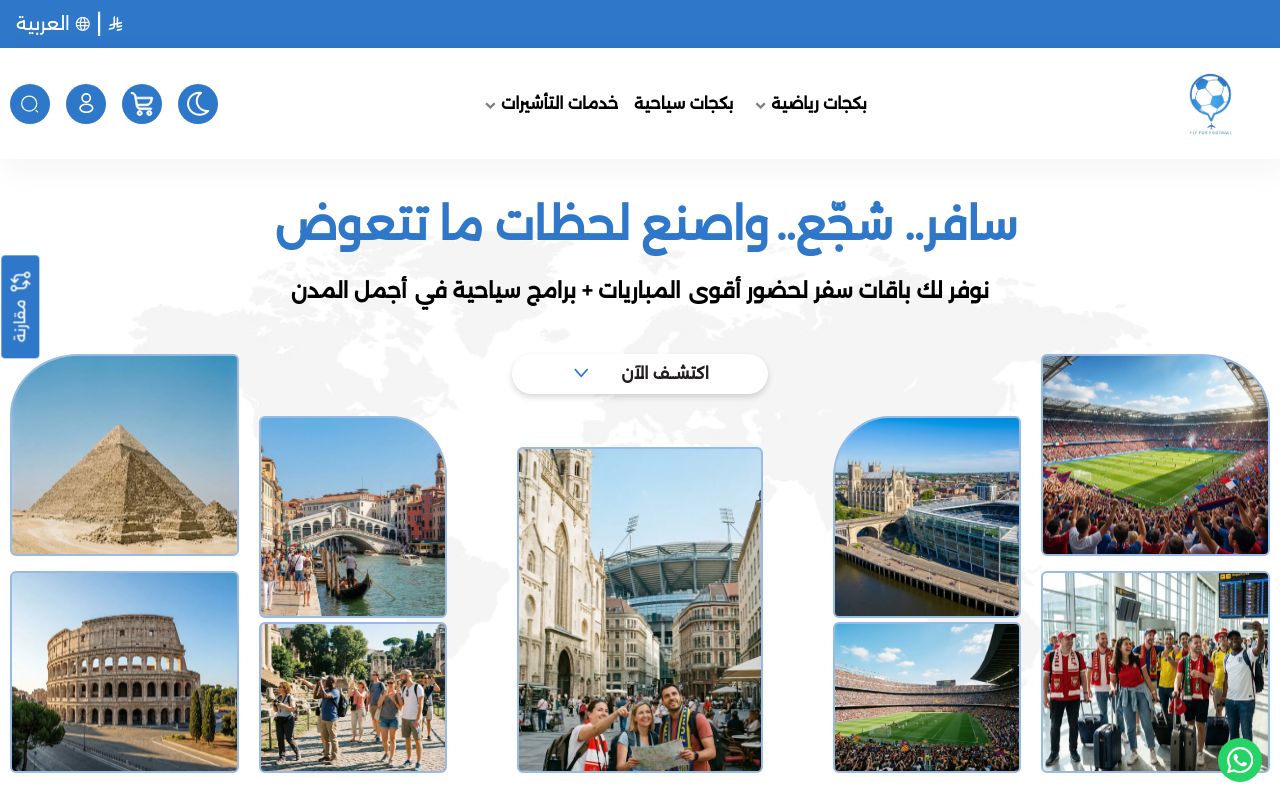Open the مقارنة compare side tab
Screen dimensions: 1280x800
(20, 307)
